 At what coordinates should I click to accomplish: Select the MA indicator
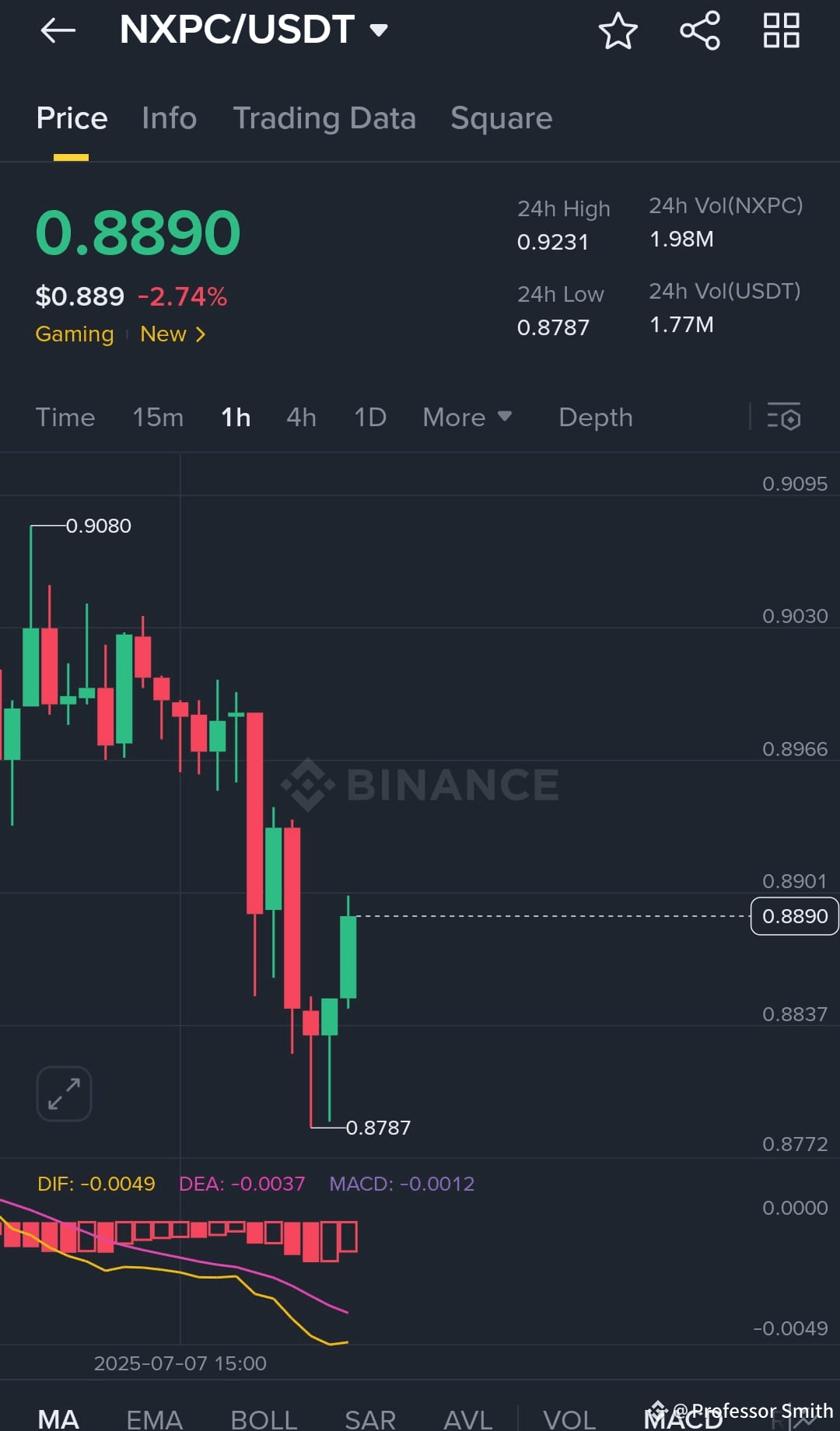click(59, 1418)
